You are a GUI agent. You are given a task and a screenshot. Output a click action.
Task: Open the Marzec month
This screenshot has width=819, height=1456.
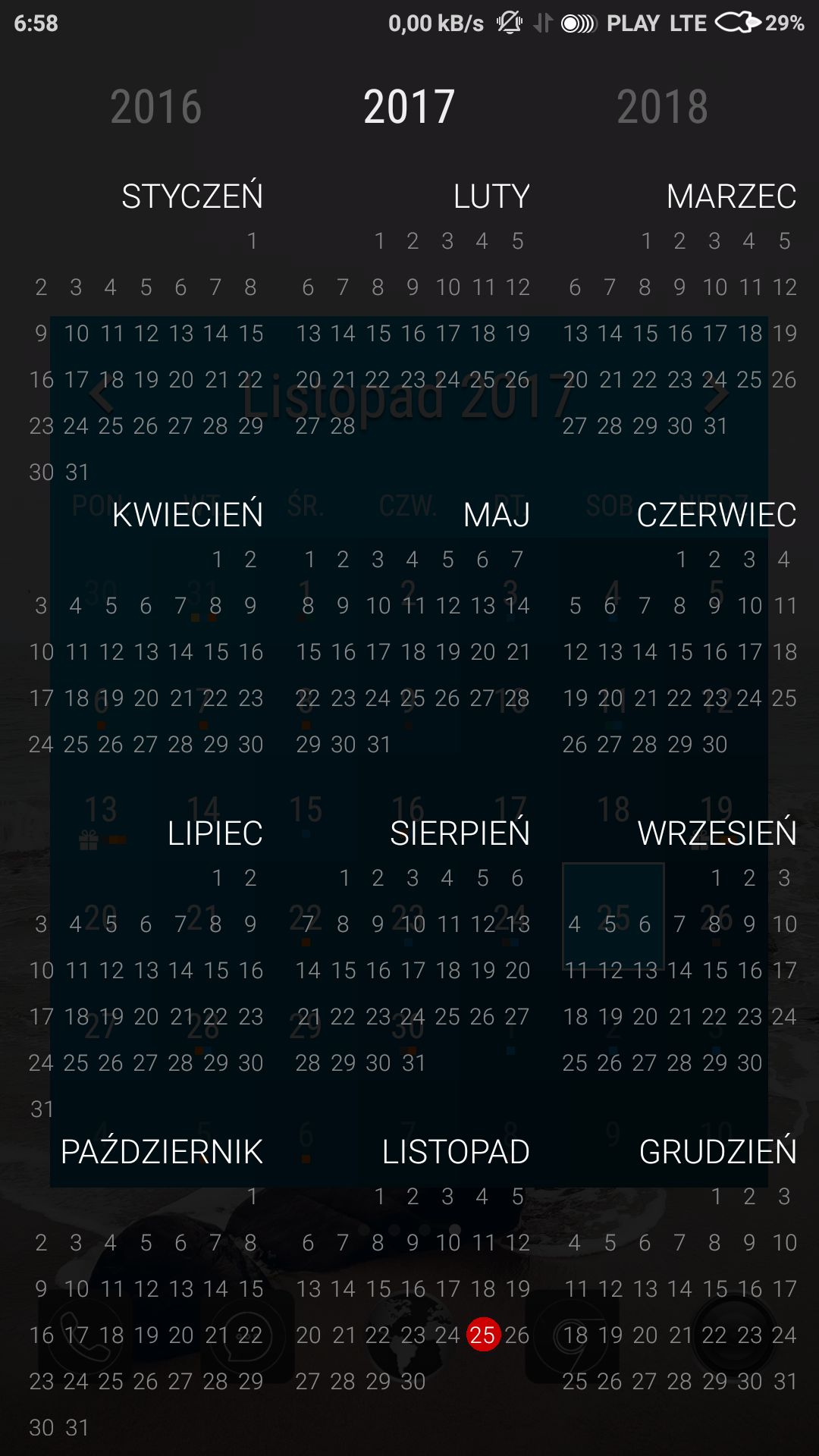coord(732,196)
